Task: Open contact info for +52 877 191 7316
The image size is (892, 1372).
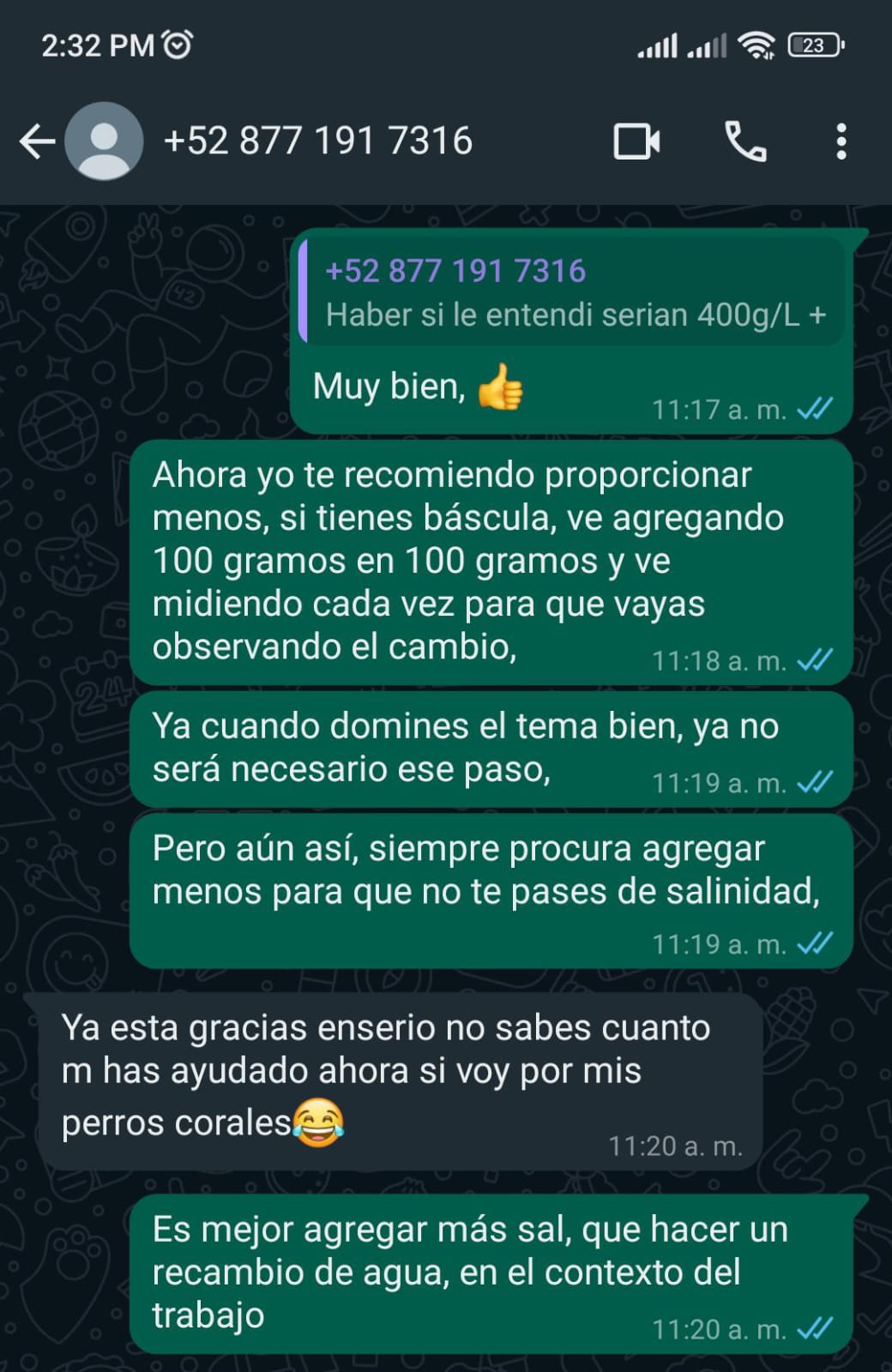Action: coord(317,141)
